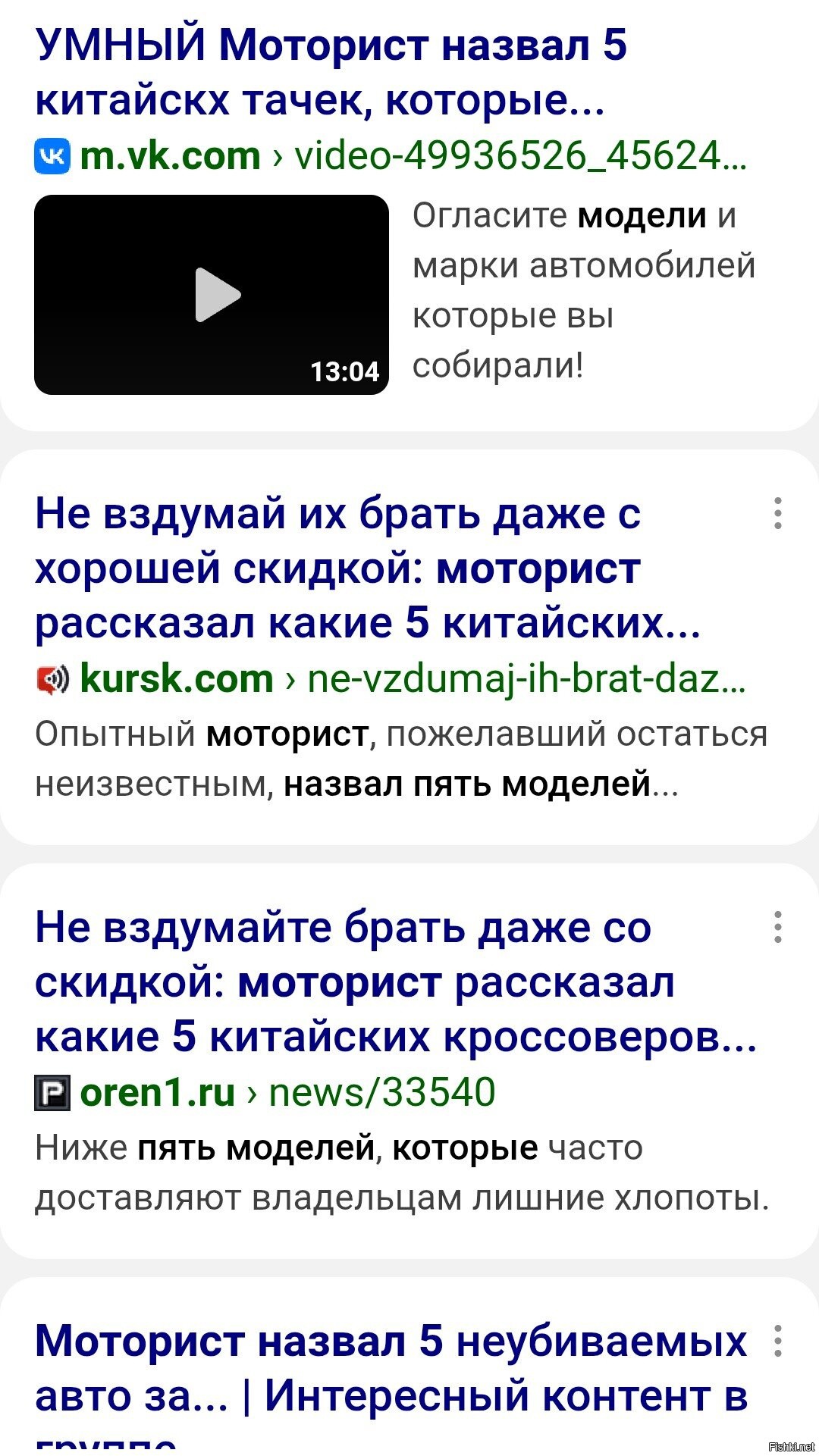Screen dimensions: 819x1456
Task: Open options menu for "неубиваемых авто" result
Action: (x=777, y=1341)
